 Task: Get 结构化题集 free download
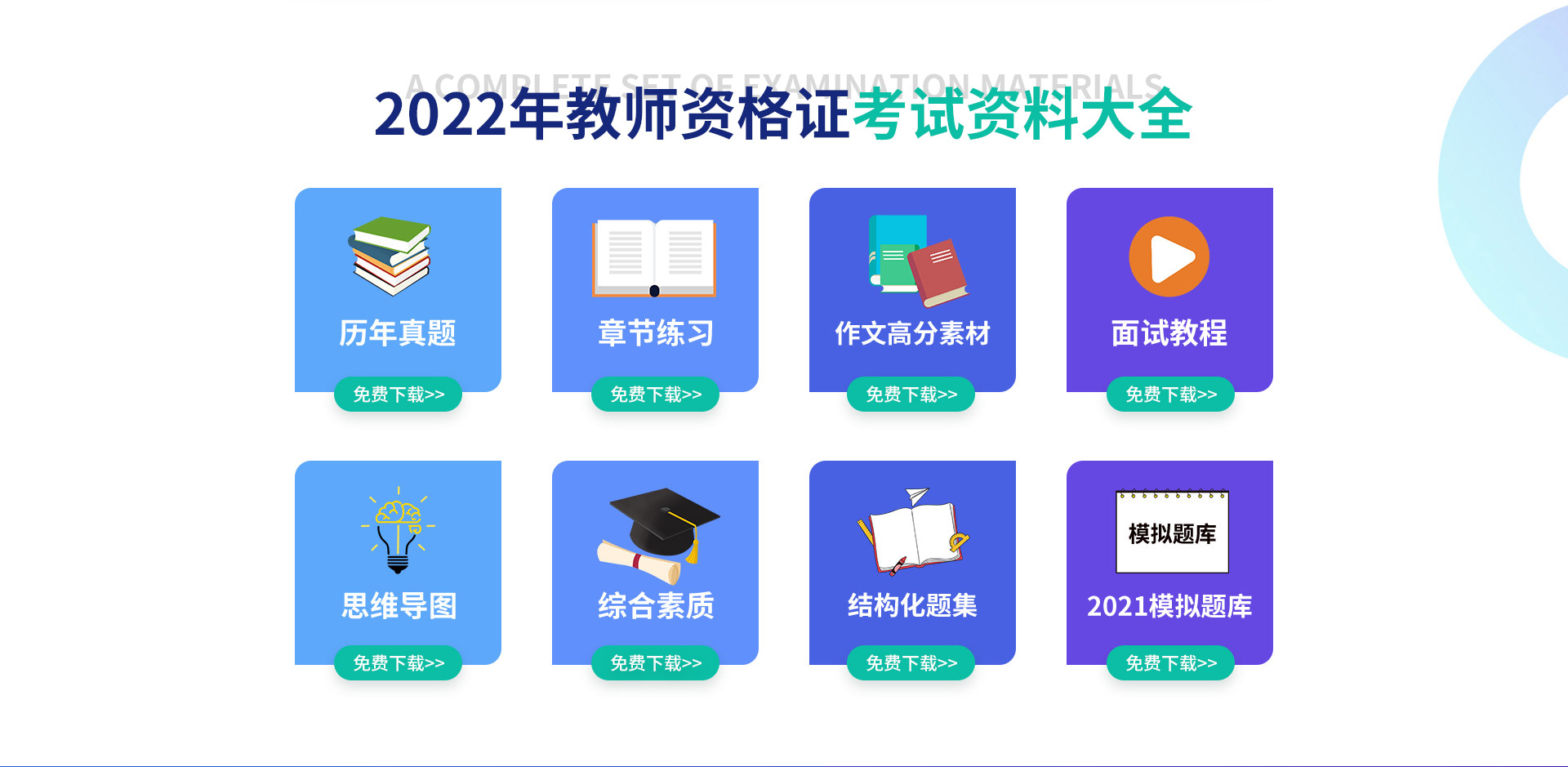click(911, 663)
